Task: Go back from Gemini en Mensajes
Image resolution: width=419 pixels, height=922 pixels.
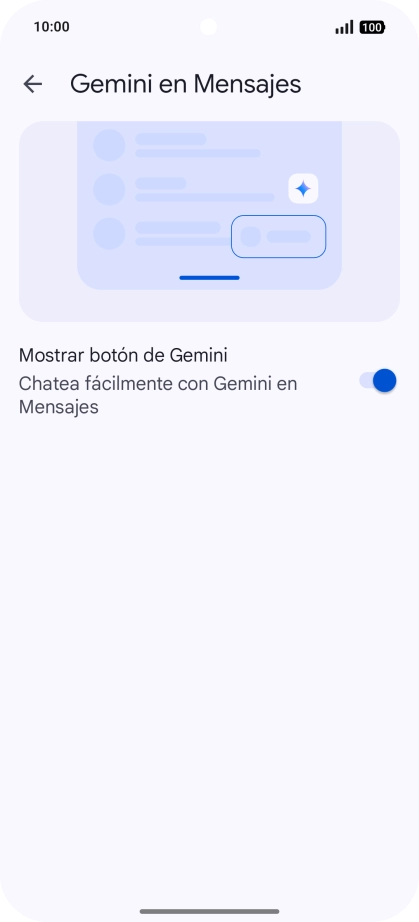Action: point(32,84)
